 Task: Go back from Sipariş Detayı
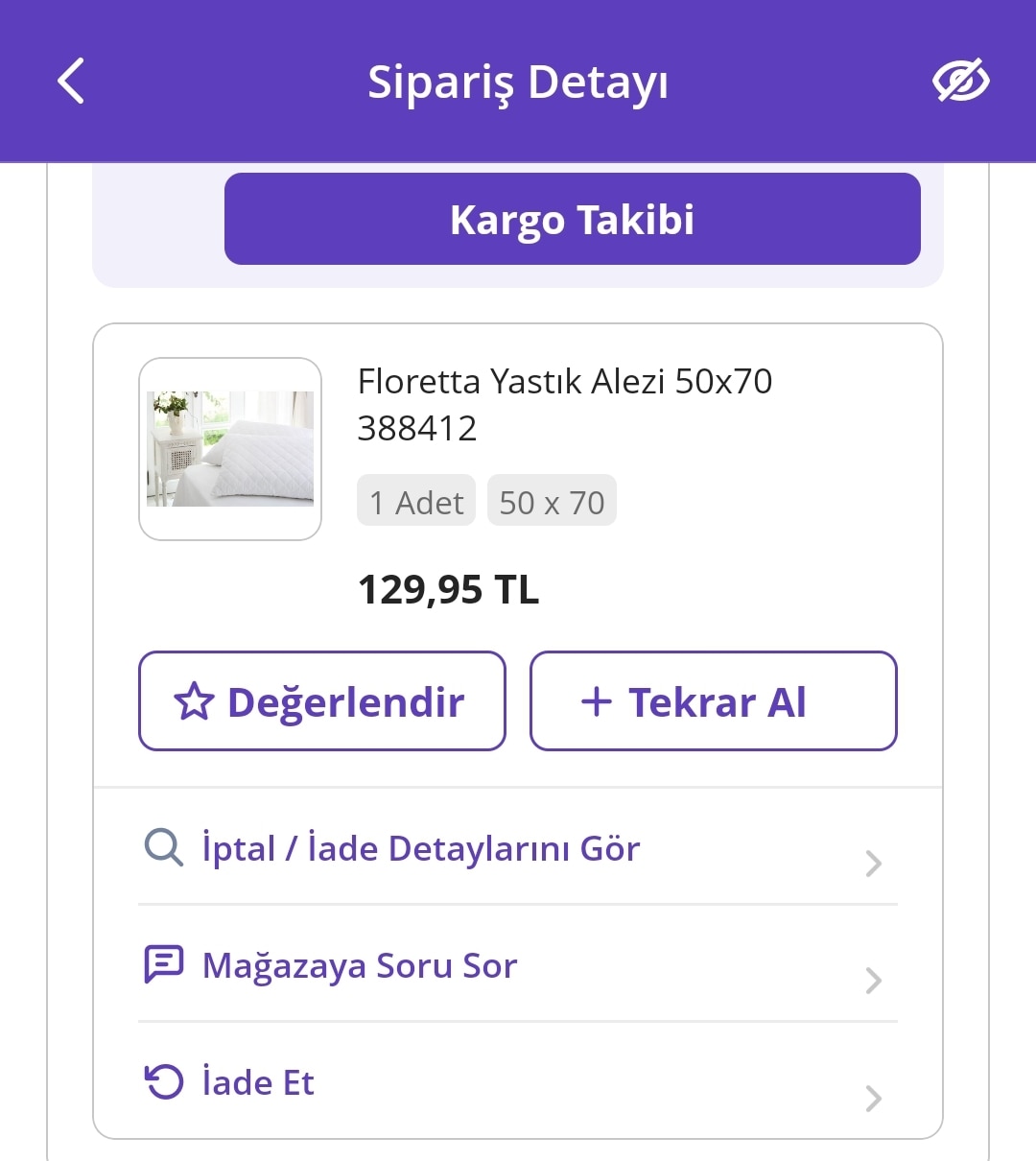pyautogui.click(x=72, y=81)
